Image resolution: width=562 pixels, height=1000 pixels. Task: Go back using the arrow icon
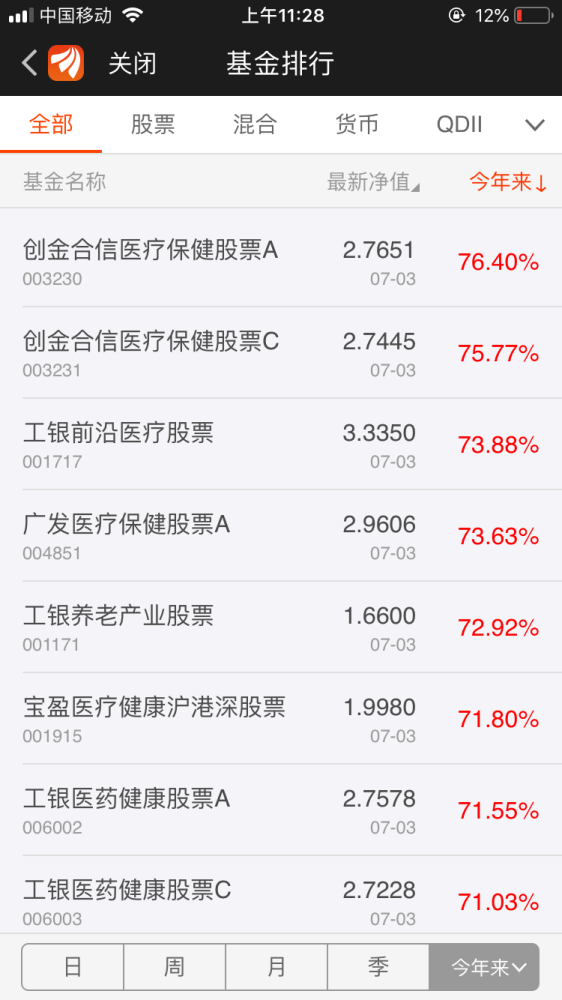(29, 64)
